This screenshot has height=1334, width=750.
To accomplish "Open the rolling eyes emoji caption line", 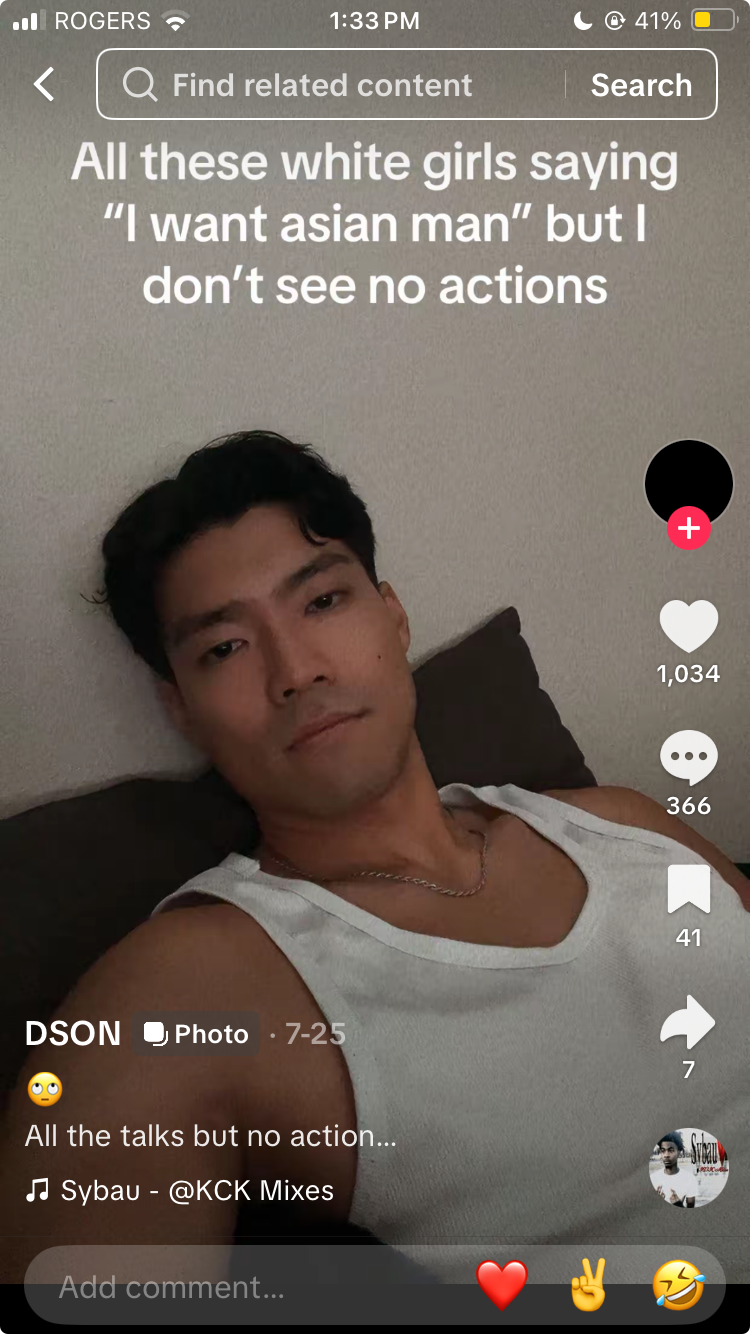I will pos(42,1088).
